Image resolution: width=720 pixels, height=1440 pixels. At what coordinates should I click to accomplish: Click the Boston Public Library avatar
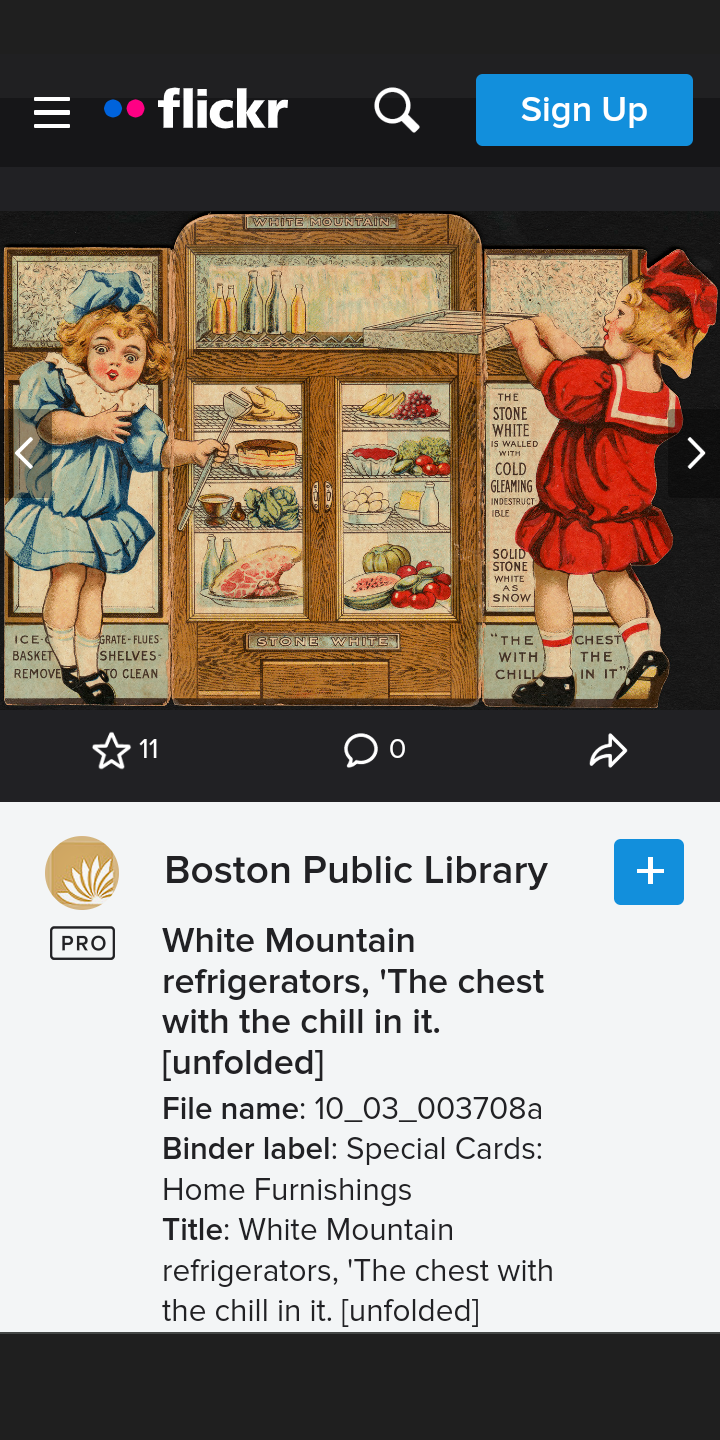82,871
